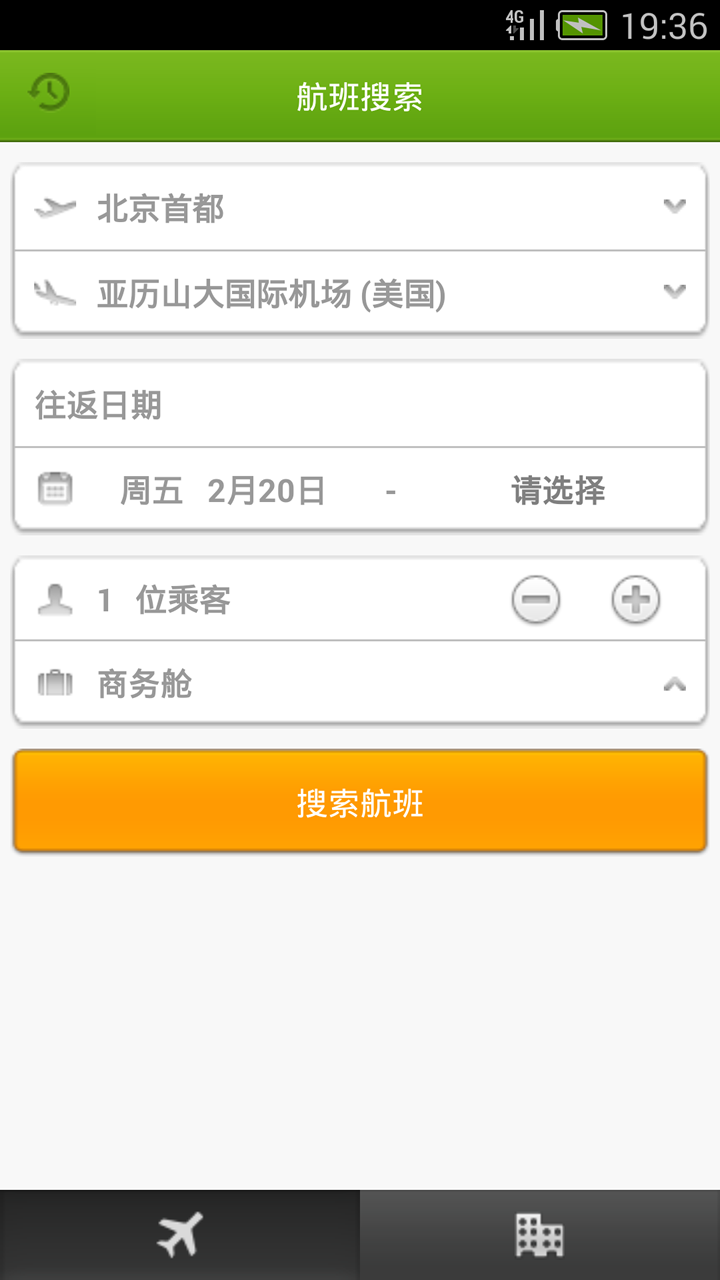This screenshot has height=1280, width=720.
Task: Open search history clock icon
Action: [x=49, y=93]
